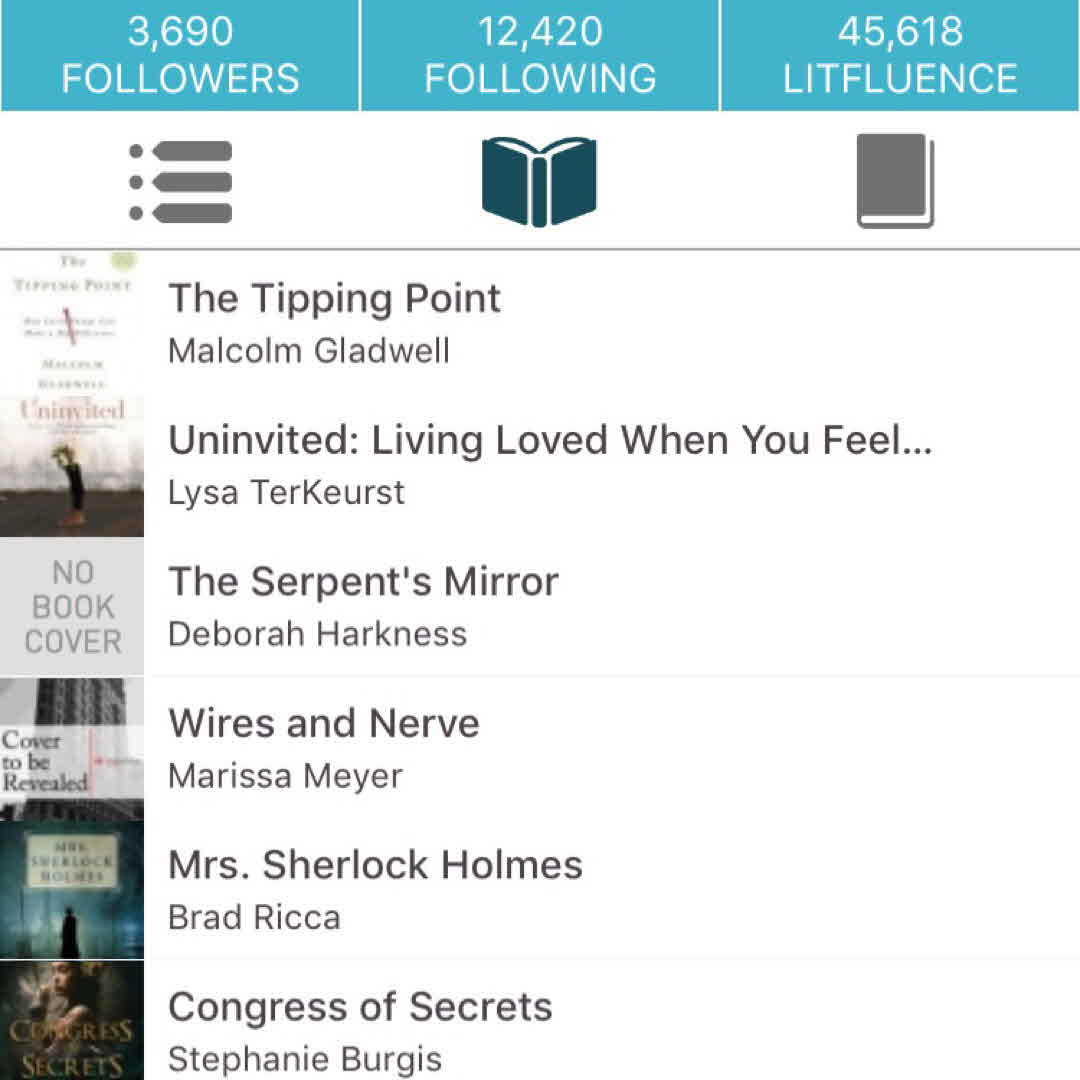Open the 3,690 Followers list
This screenshot has height=1080, width=1080.
[x=180, y=55]
